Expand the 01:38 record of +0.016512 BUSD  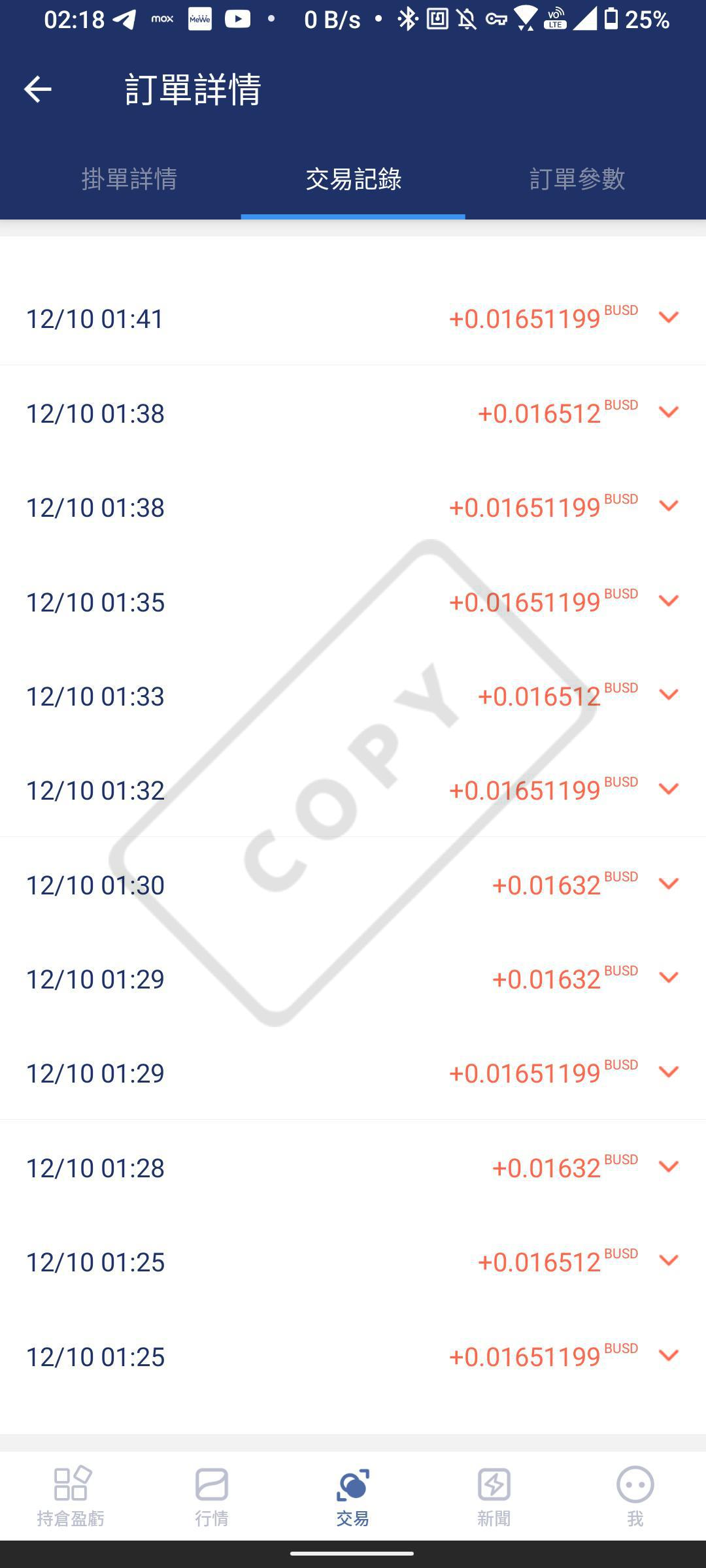668,412
